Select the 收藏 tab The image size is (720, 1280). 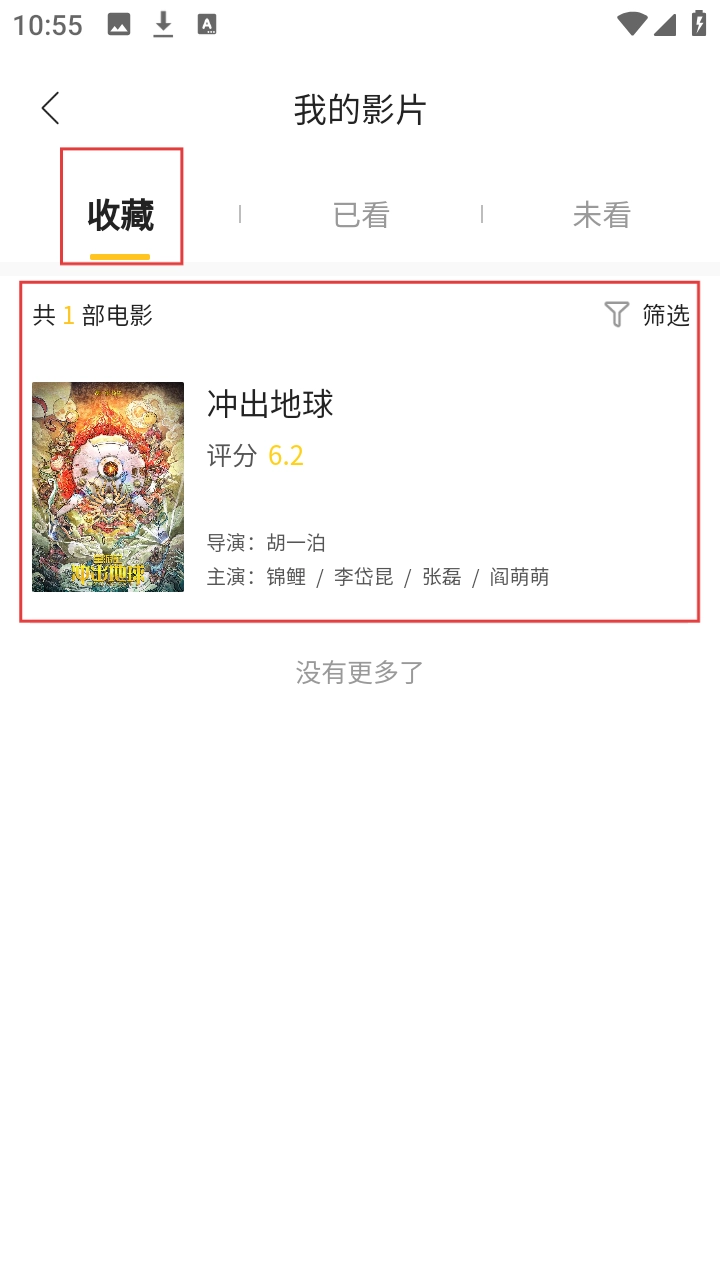coord(120,214)
